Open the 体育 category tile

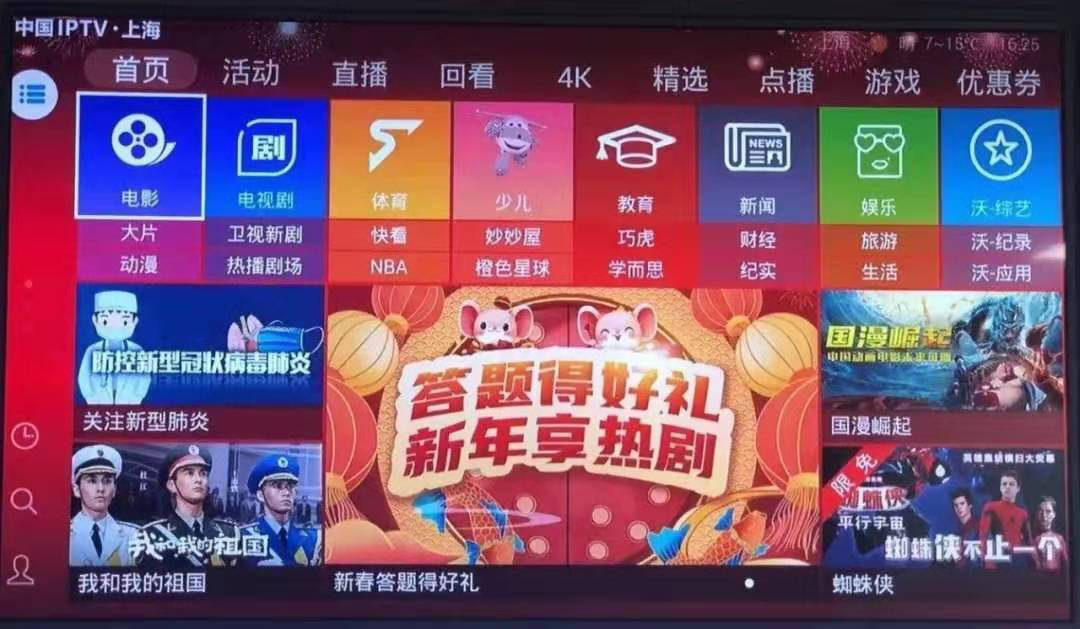(390, 160)
